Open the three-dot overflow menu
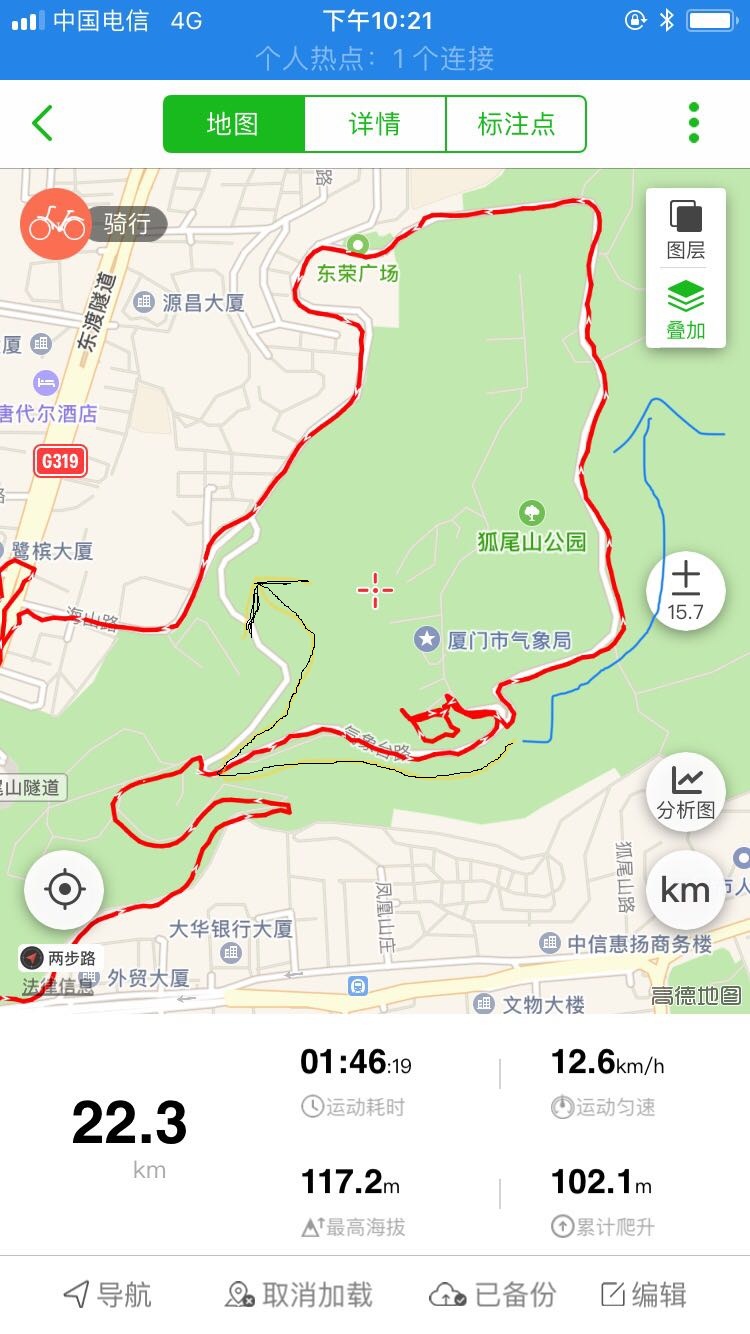Viewport: 750px width, 1334px height. [694, 123]
